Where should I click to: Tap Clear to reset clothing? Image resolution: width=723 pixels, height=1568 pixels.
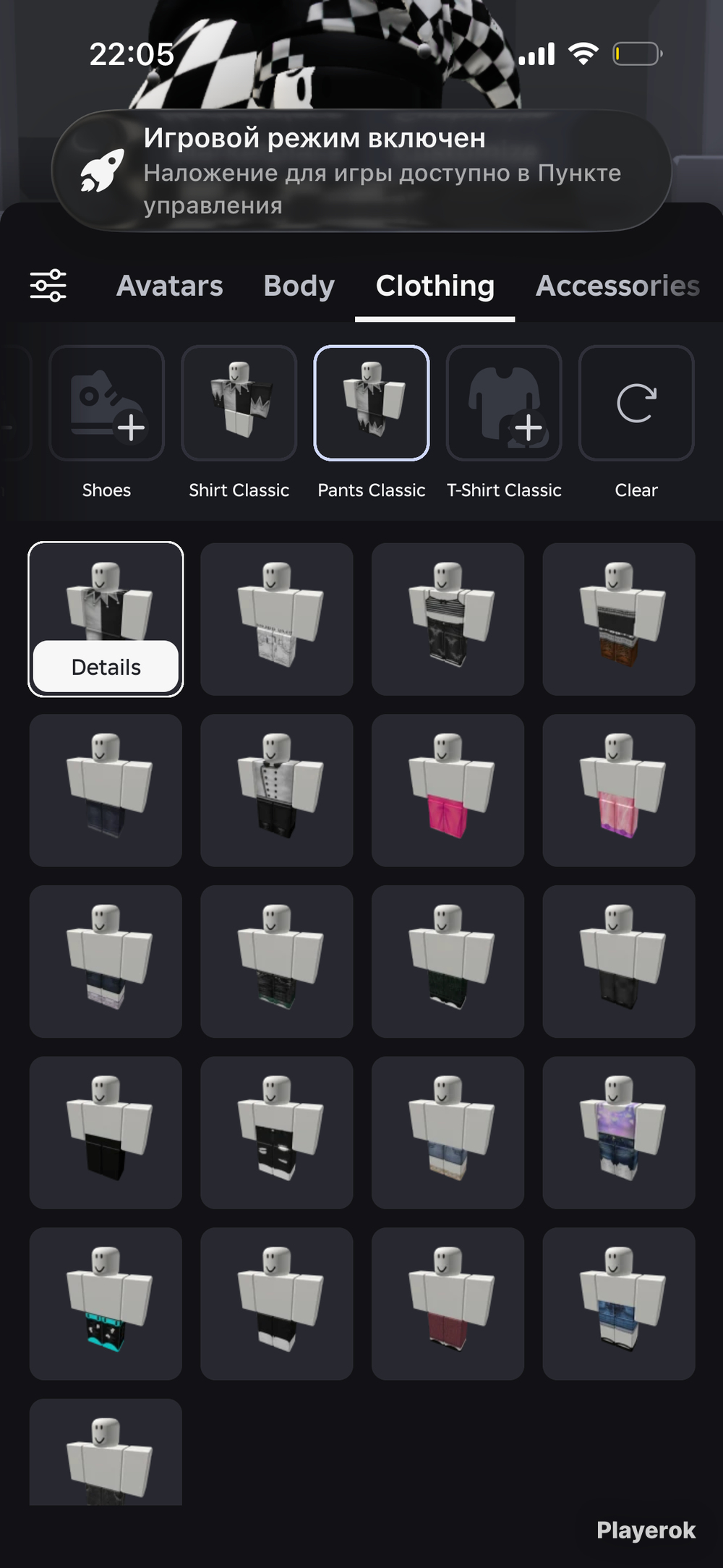click(x=636, y=404)
